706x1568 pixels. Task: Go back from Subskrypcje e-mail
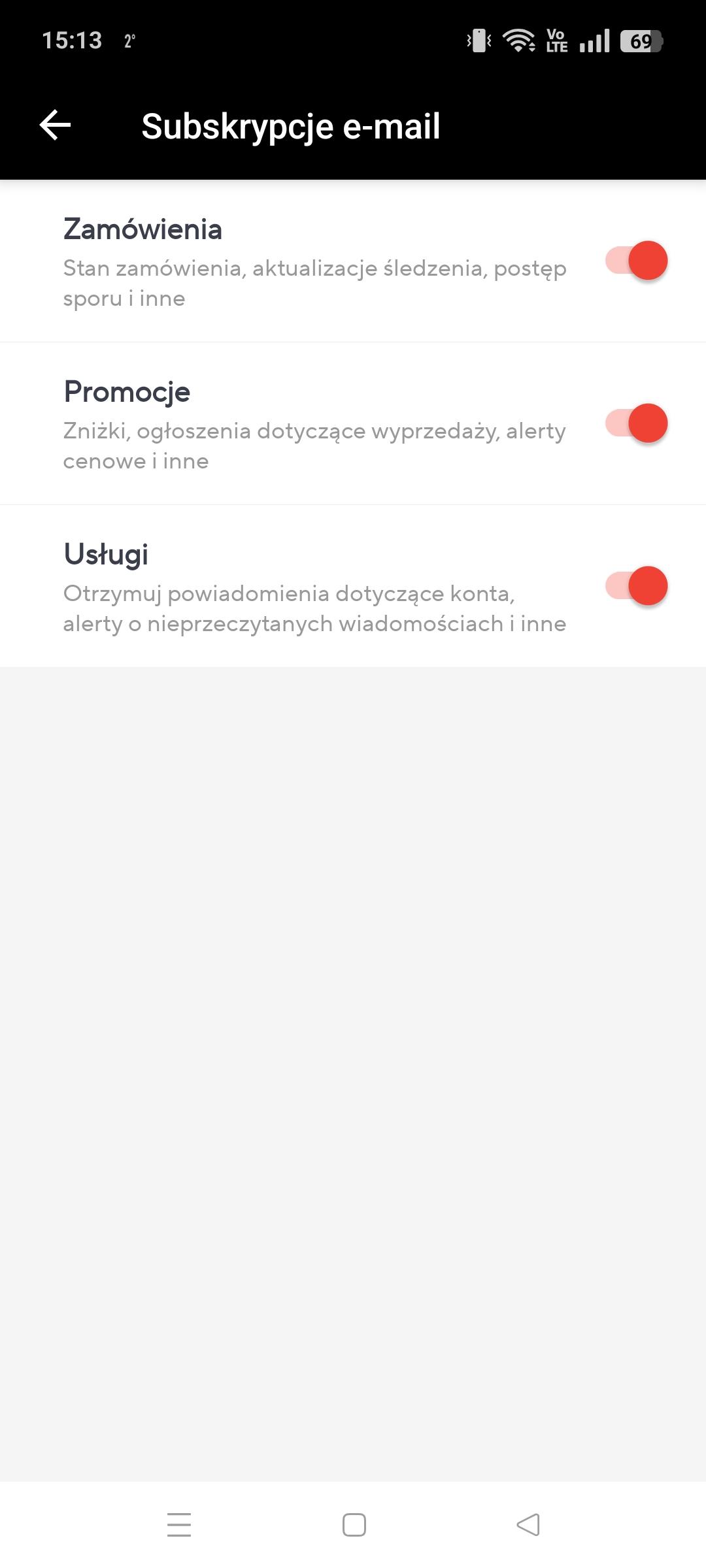click(56, 125)
